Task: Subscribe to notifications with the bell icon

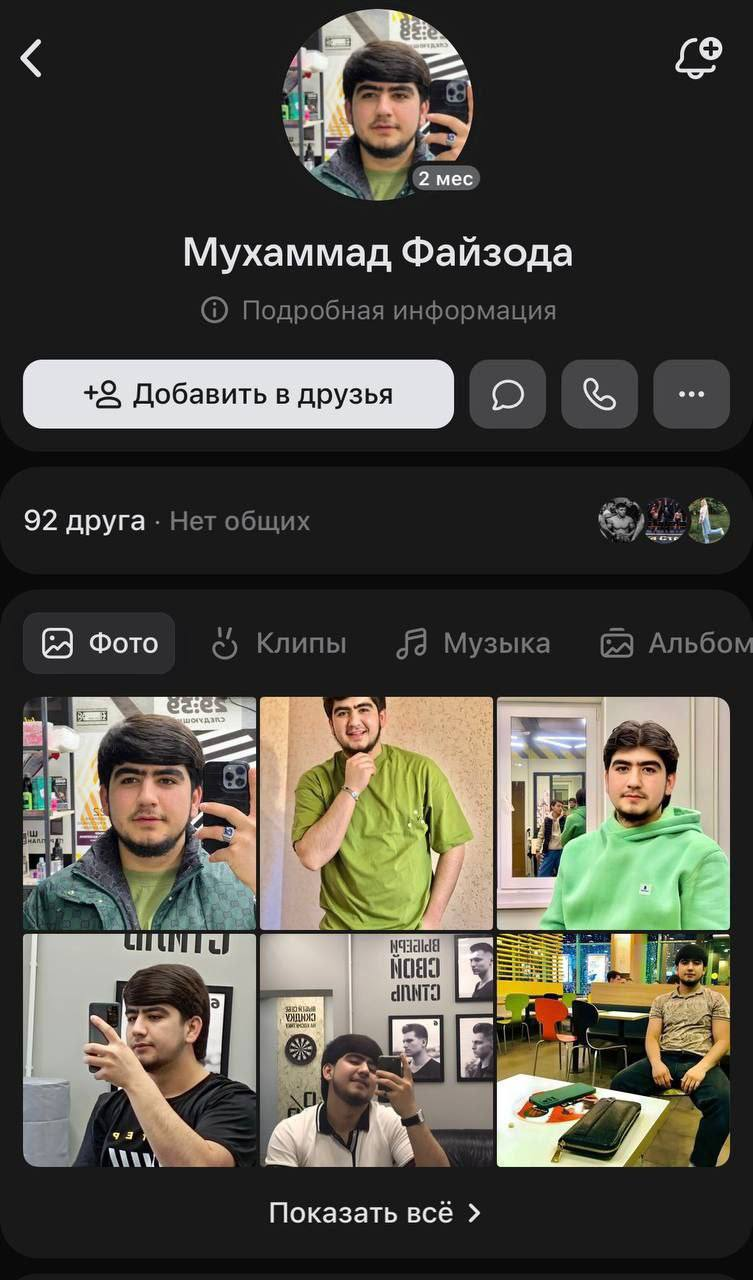Action: (697, 58)
